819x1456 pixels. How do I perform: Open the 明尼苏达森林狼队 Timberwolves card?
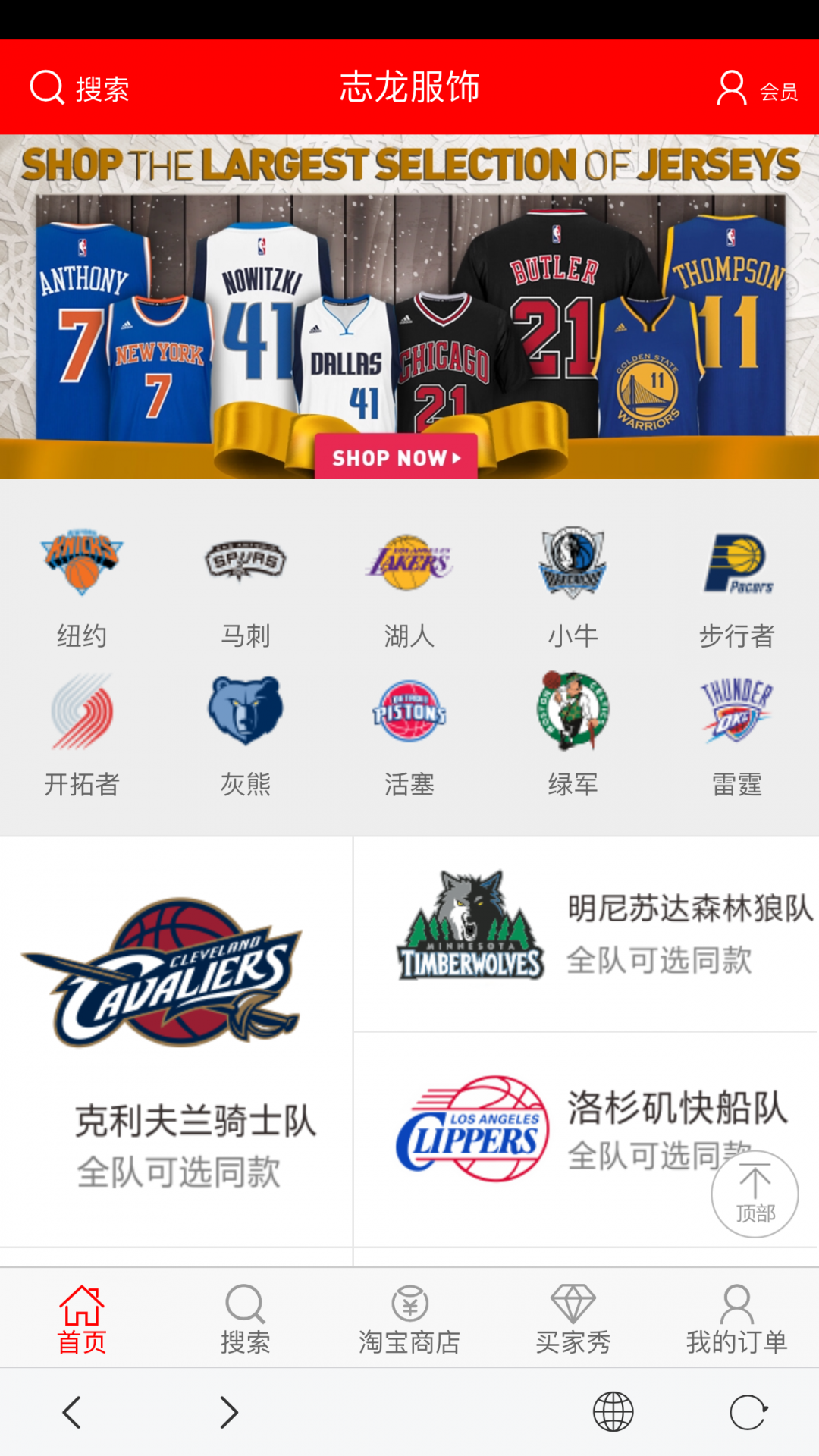(585, 934)
